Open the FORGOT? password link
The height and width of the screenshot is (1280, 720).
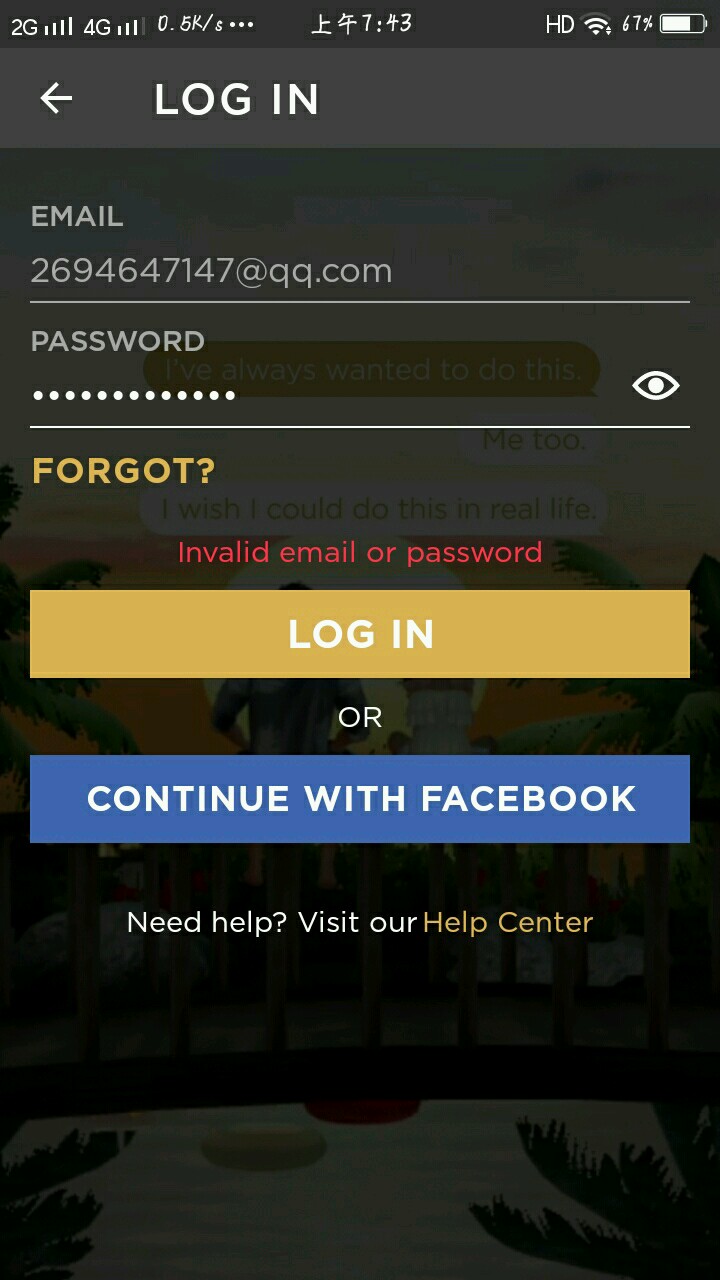click(x=124, y=471)
